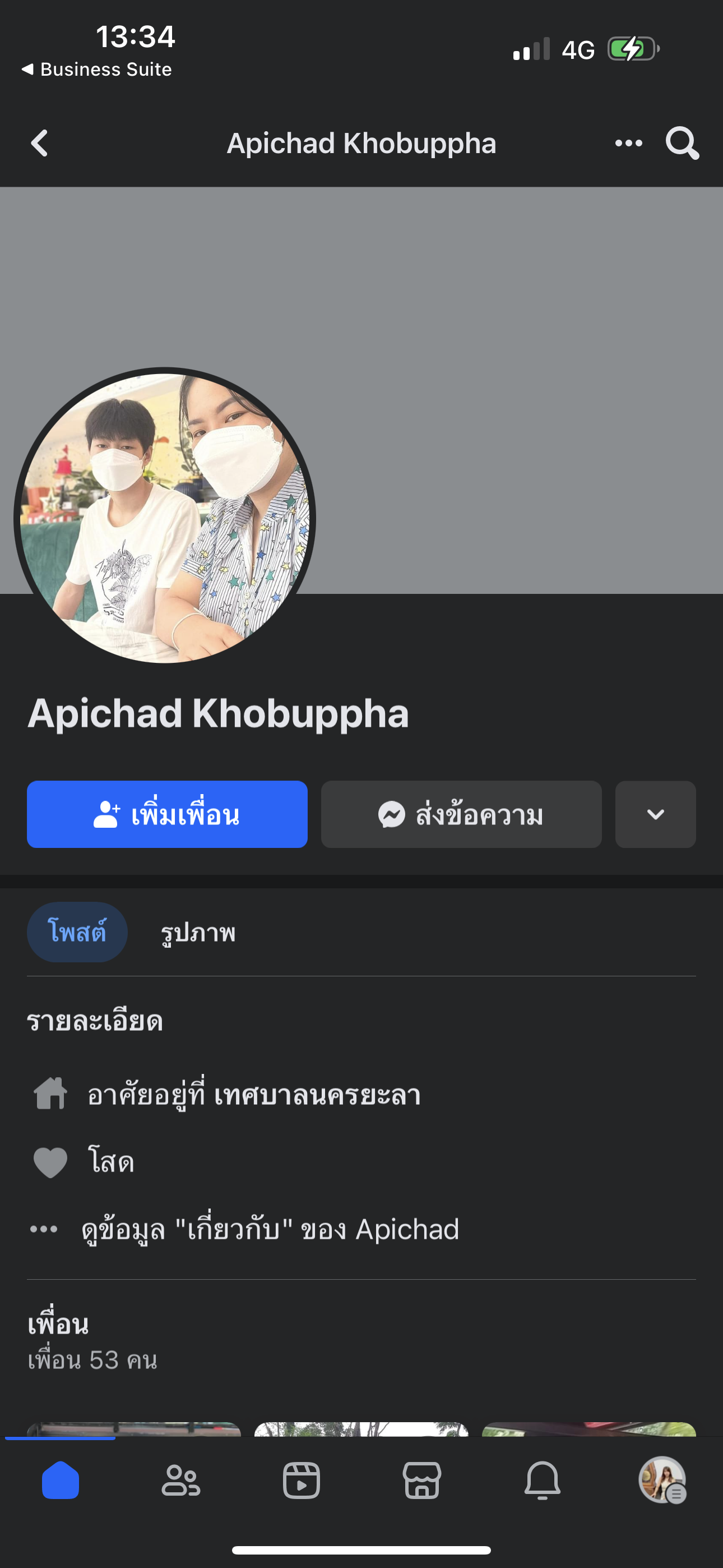Expand more actions chevron button
This screenshot has height=1568, width=723.
pyautogui.click(x=655, y=814)
